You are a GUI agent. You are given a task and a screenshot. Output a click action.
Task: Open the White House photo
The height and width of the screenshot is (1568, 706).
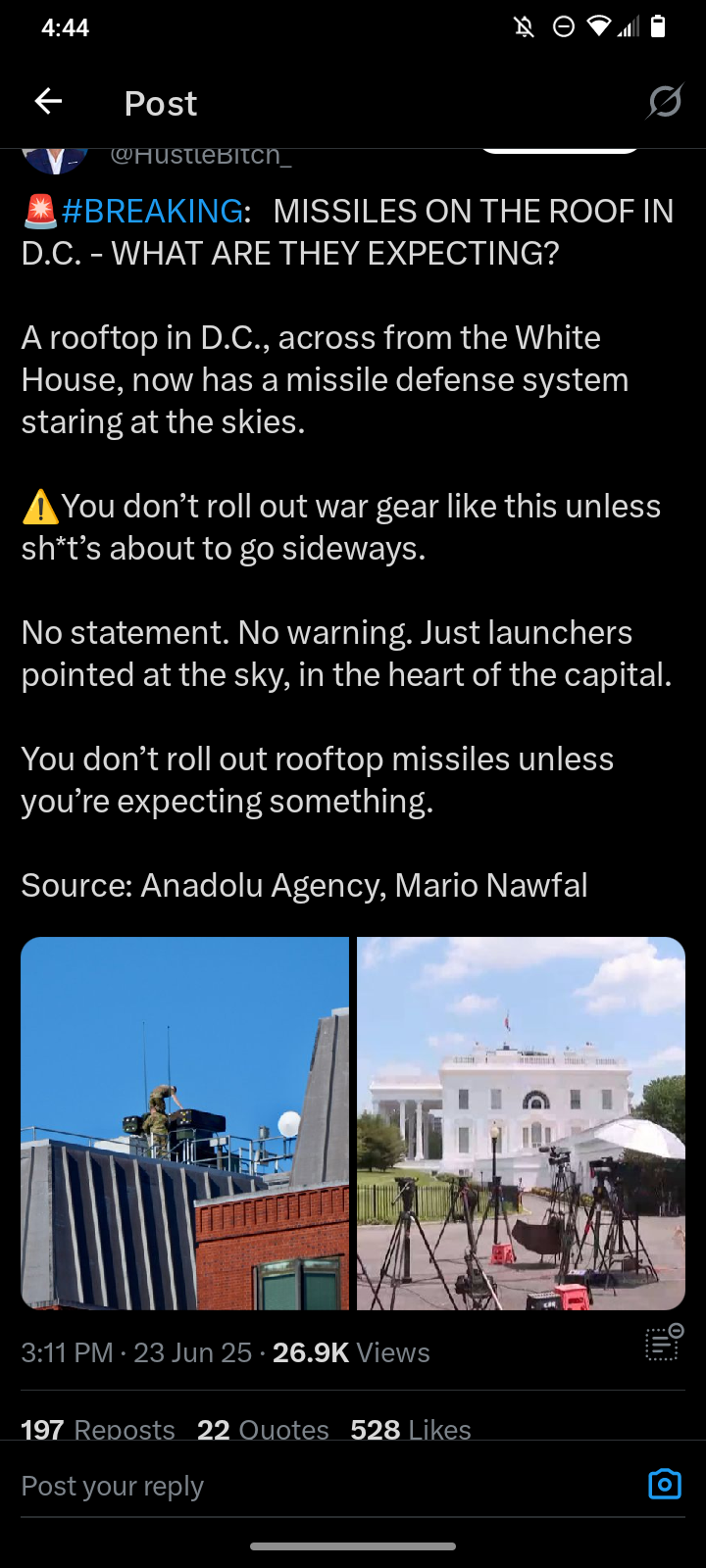pos(521,1123)
